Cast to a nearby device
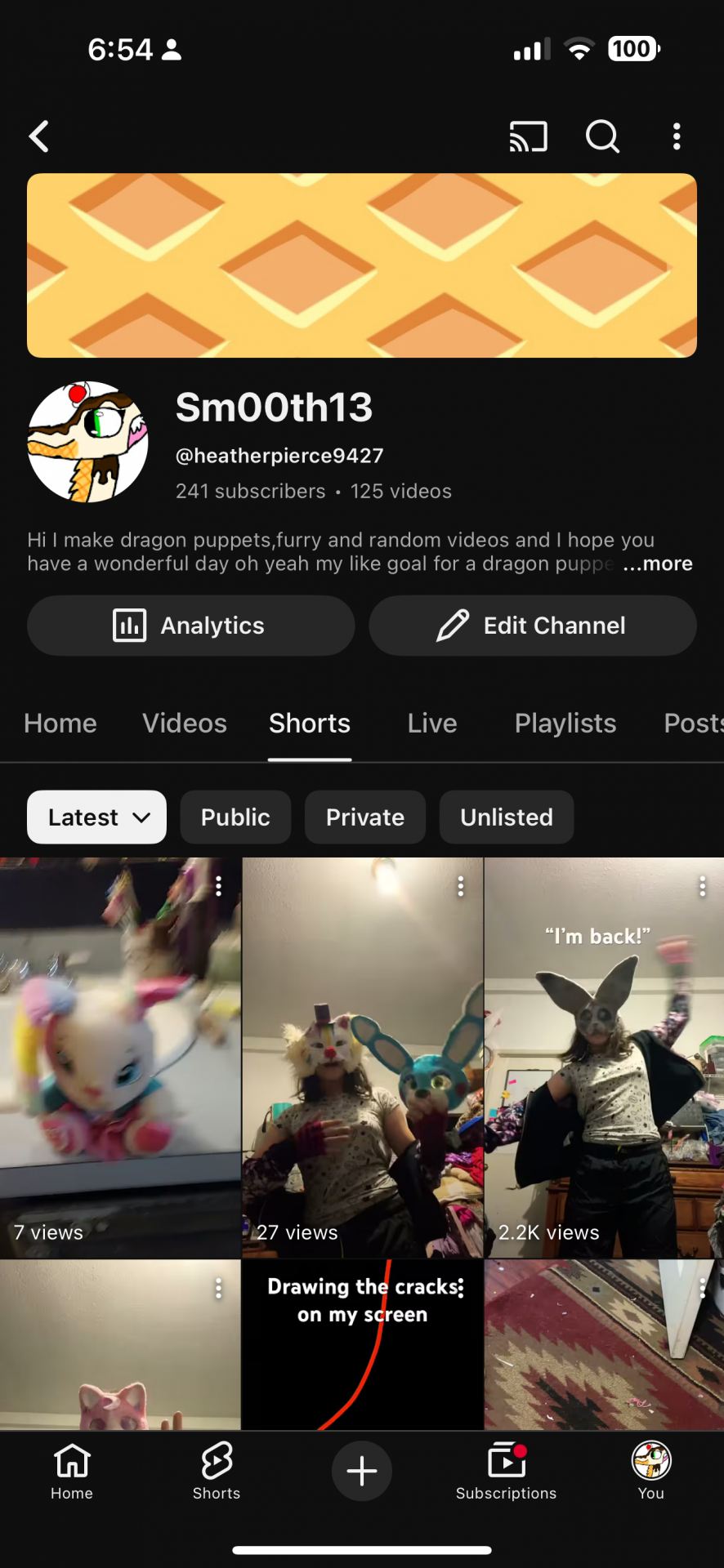 pos(528,136)
